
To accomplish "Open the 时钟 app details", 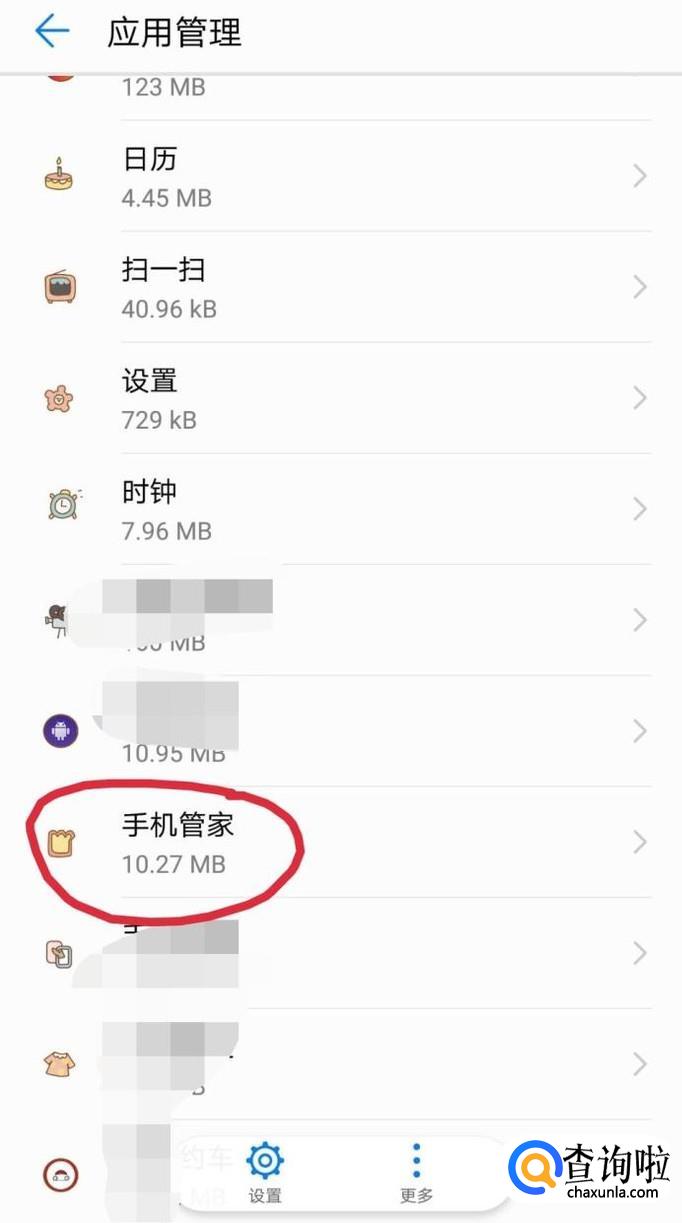I will click(x=340, y=510).
